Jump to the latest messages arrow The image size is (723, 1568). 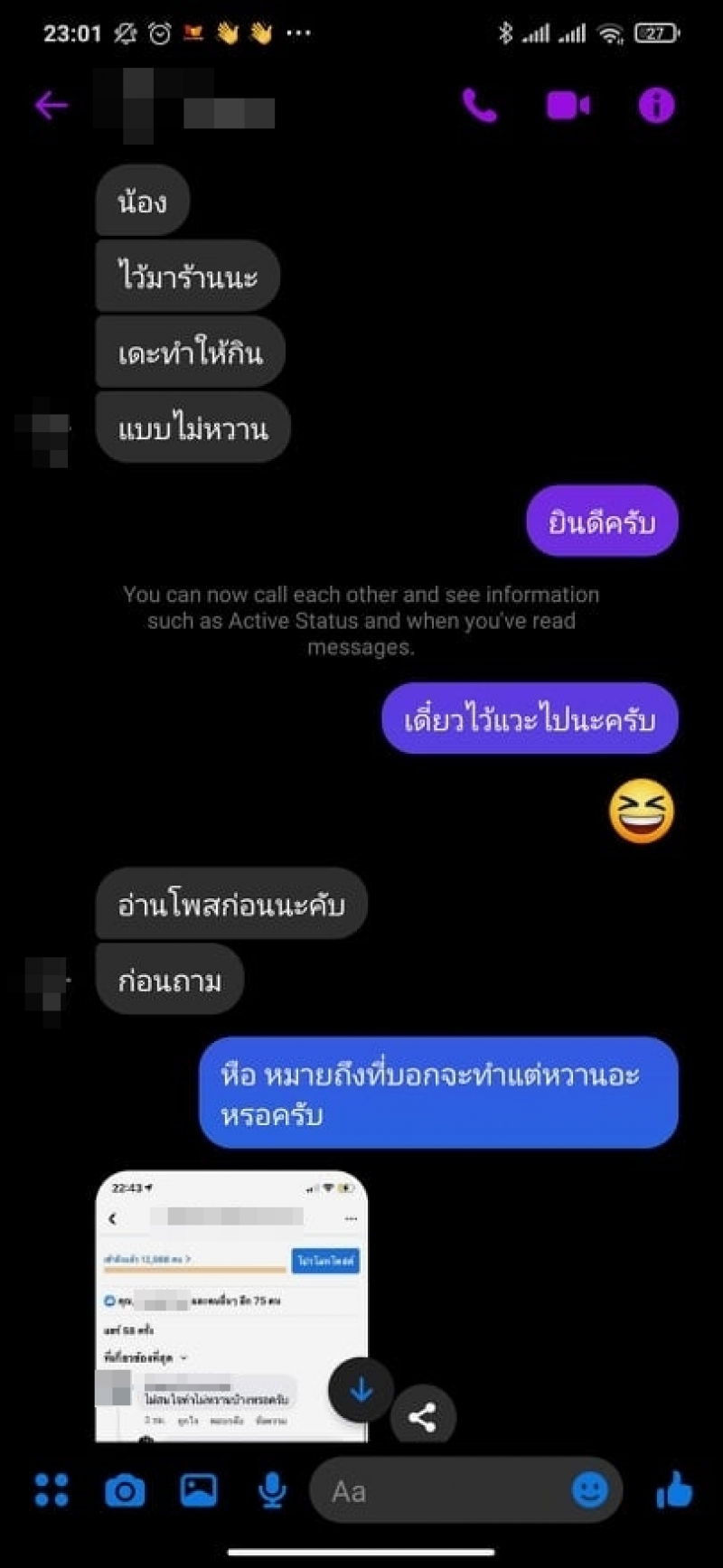point(361,1390)
